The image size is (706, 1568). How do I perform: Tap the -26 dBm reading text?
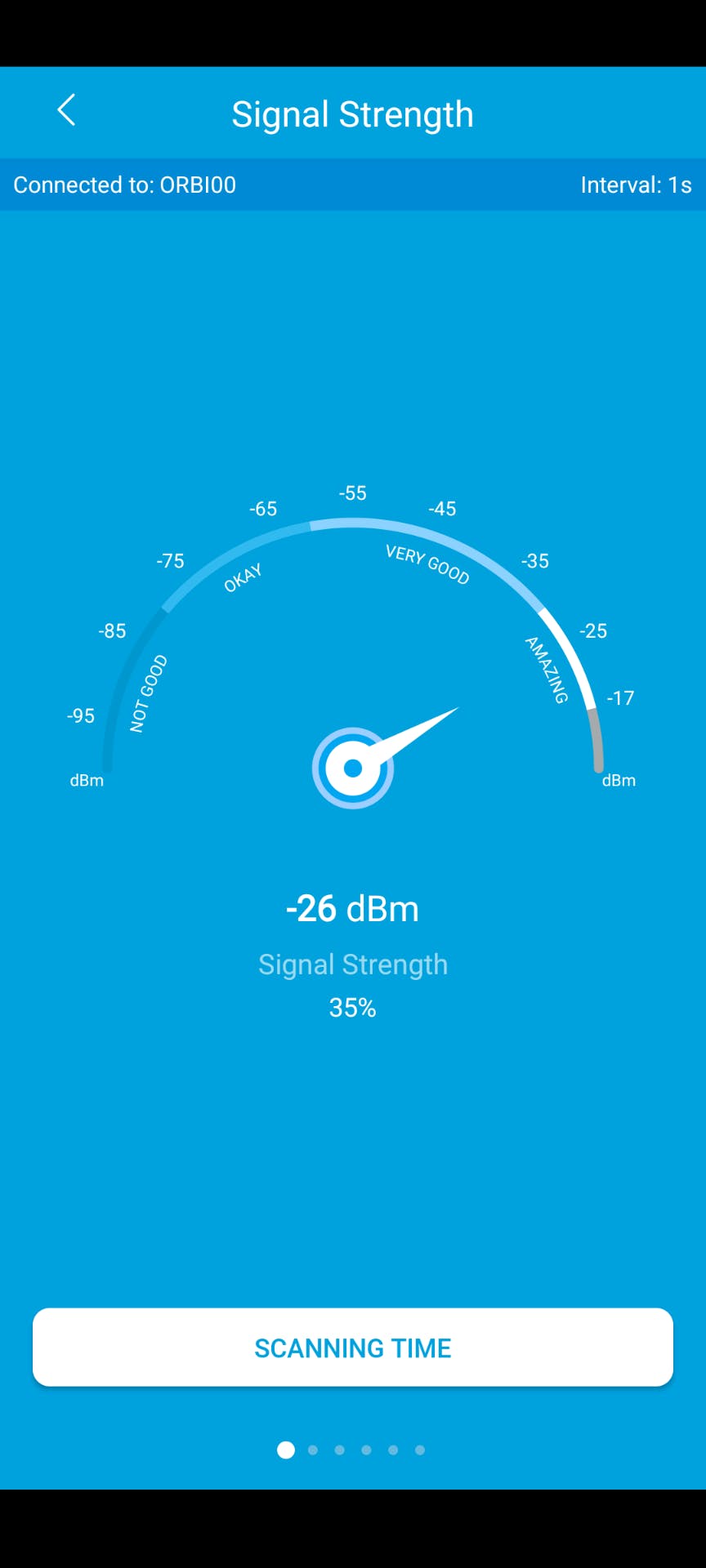coord(352,907)
